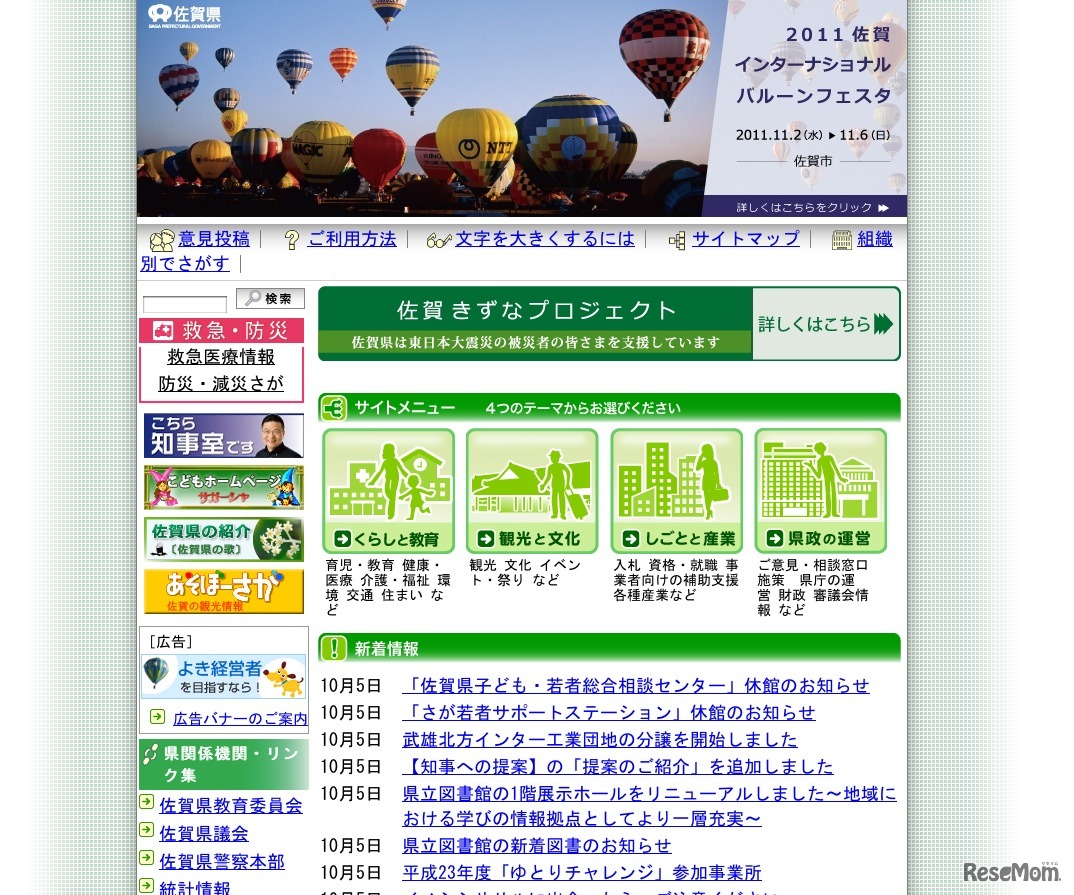Viewport: 1074px width, 895px height.
Task: Select the 県政の運営 menu tile
Action: point(820,491)
